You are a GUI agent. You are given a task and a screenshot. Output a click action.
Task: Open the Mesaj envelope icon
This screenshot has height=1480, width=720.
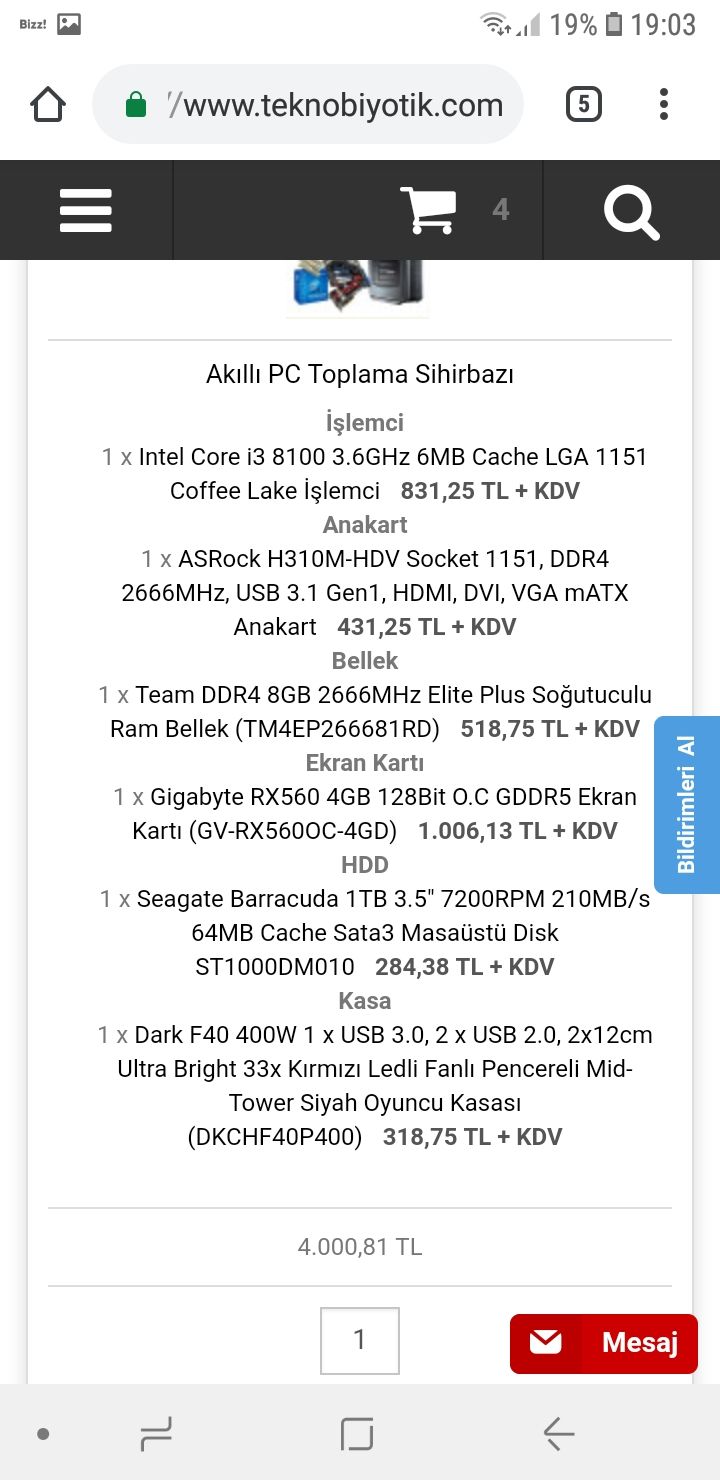coord(545,1343)
